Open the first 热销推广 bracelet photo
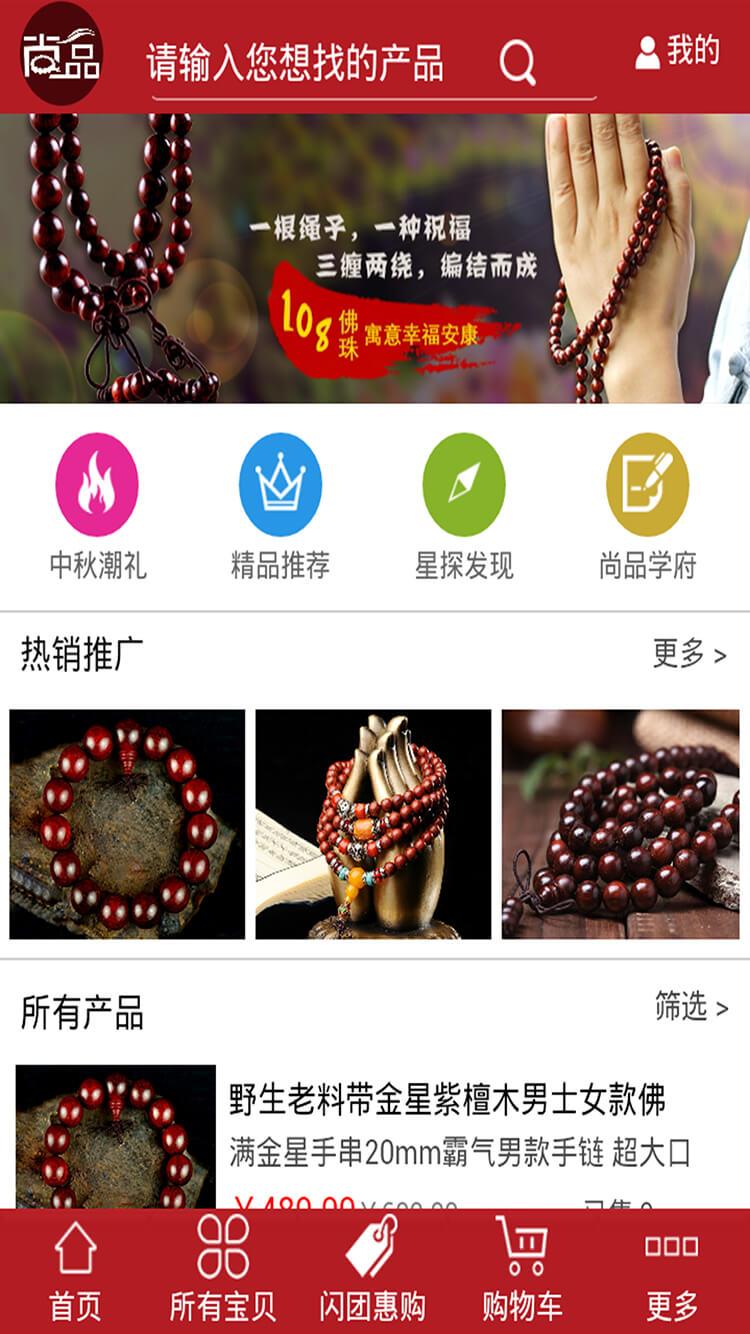Image resolution: width=750 pixels, height=1334 pixels. (x=127, y=824)
